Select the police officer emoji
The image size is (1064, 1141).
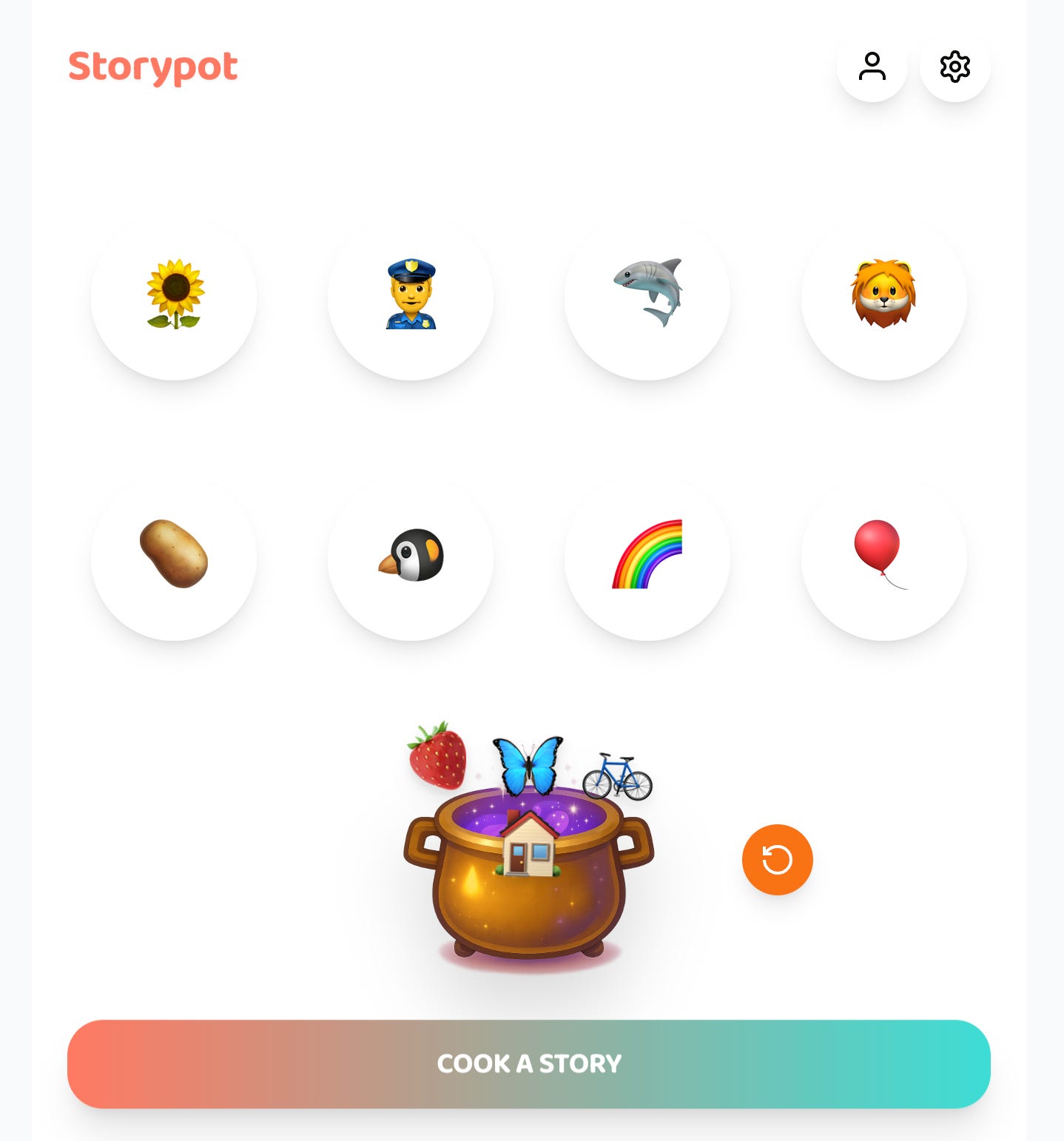click(411, 297)
